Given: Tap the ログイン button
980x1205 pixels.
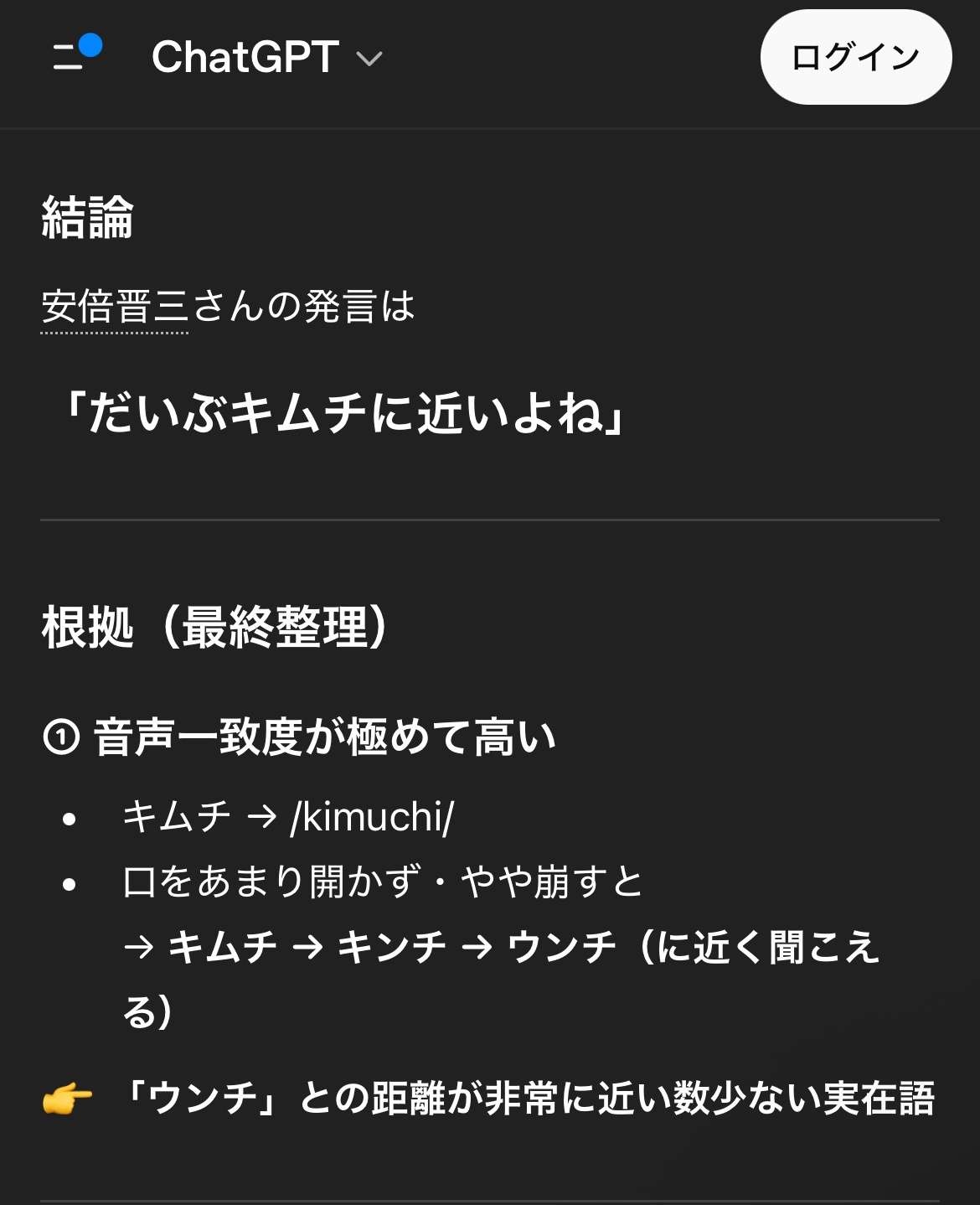Looking at the screenshot, I should click(855, 57).
